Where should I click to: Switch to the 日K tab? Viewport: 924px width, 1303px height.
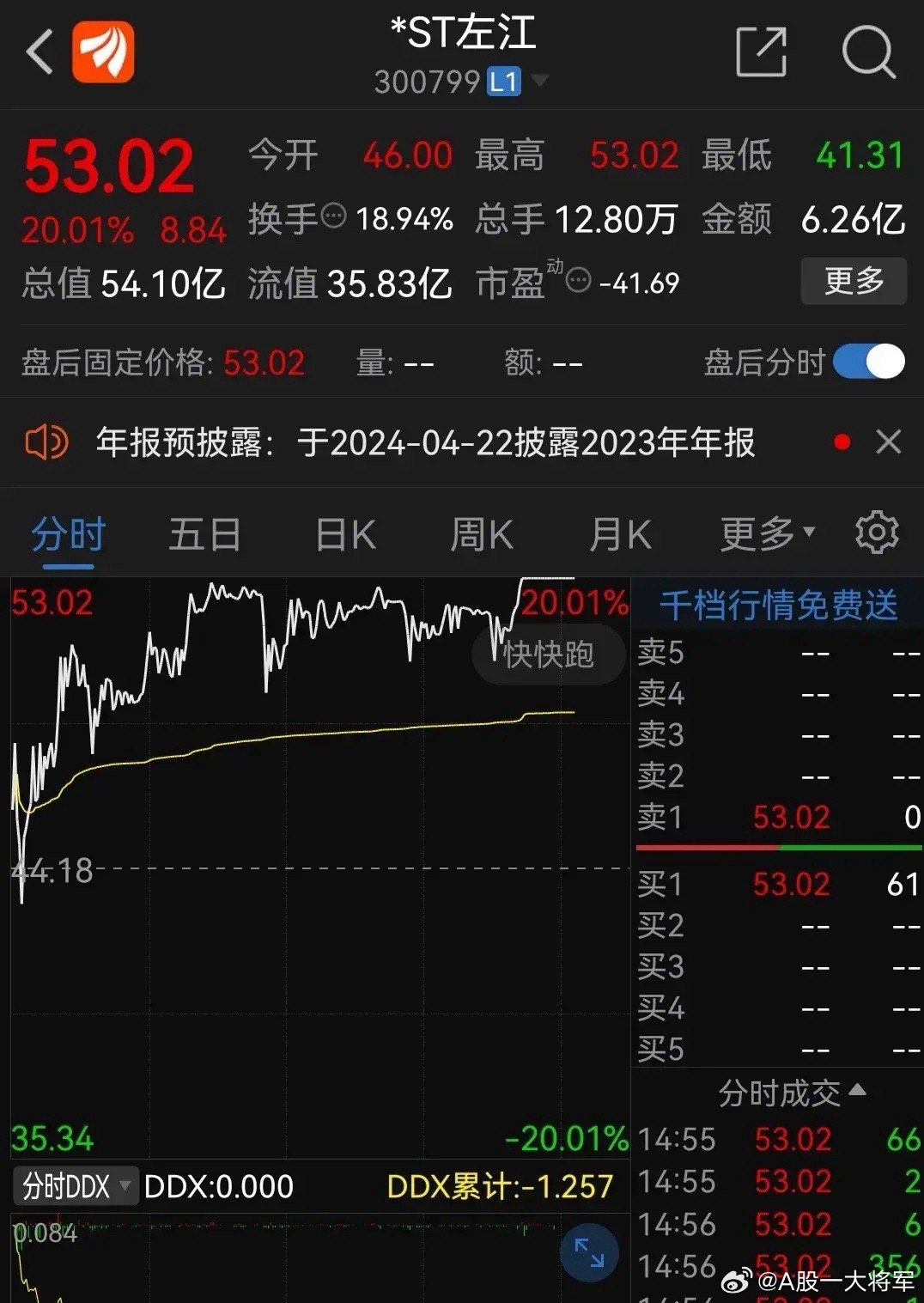coord(343,533)
